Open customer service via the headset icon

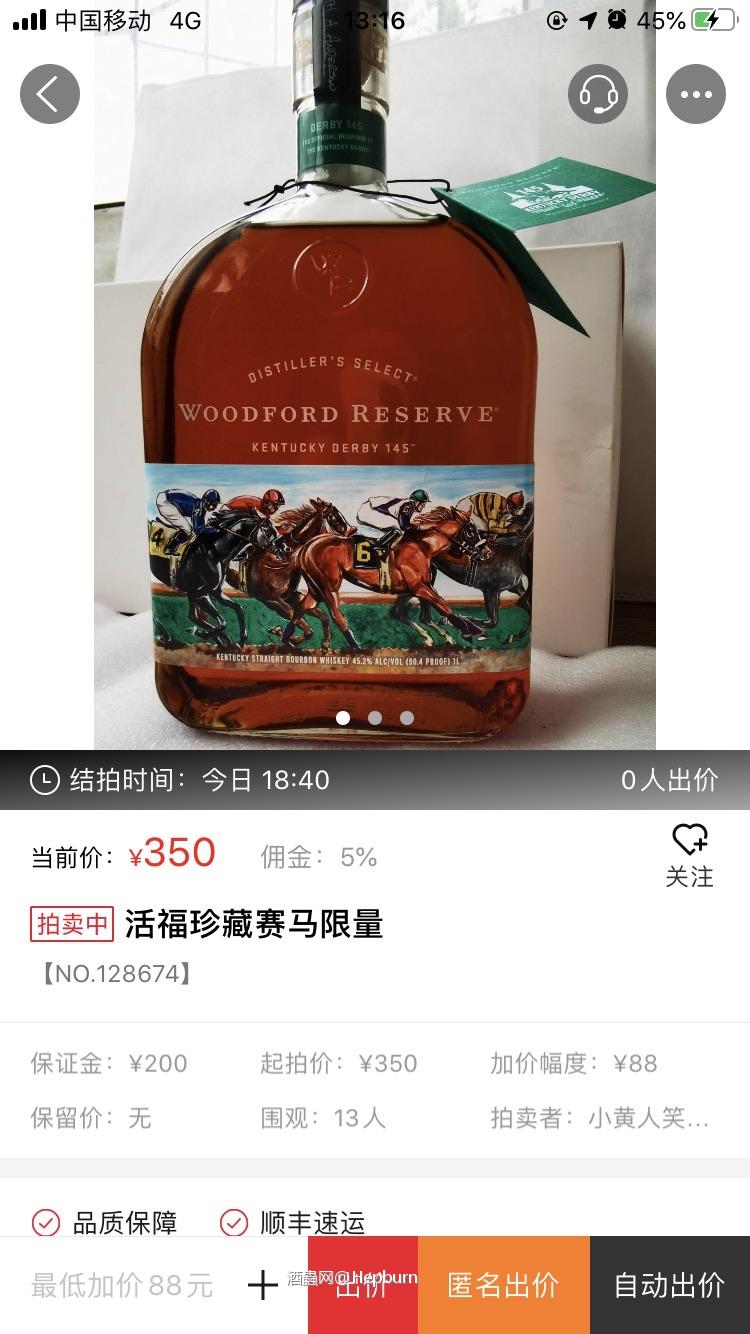pos(597,93)
